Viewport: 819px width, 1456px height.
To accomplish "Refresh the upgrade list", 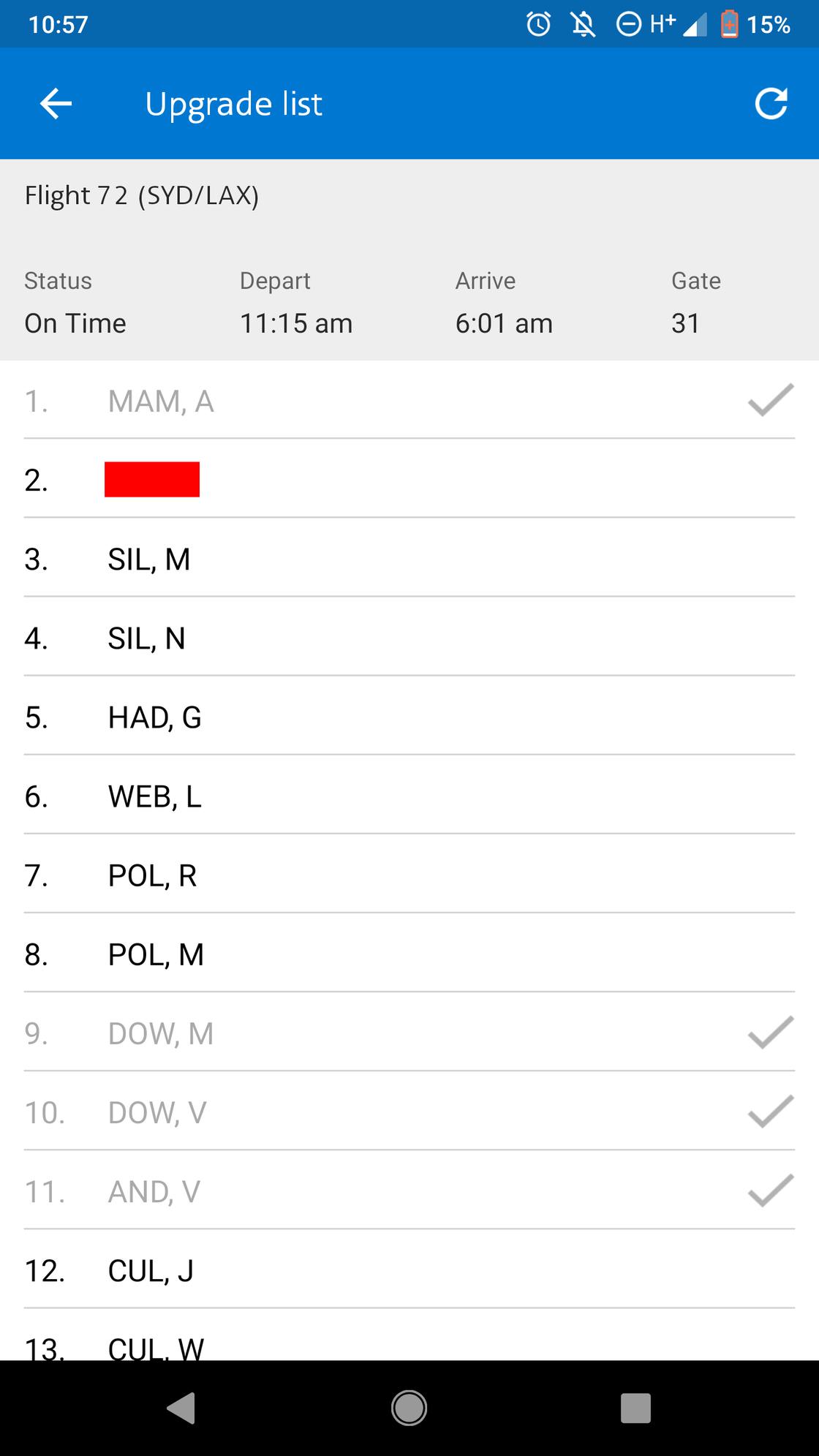I will 771,104.
